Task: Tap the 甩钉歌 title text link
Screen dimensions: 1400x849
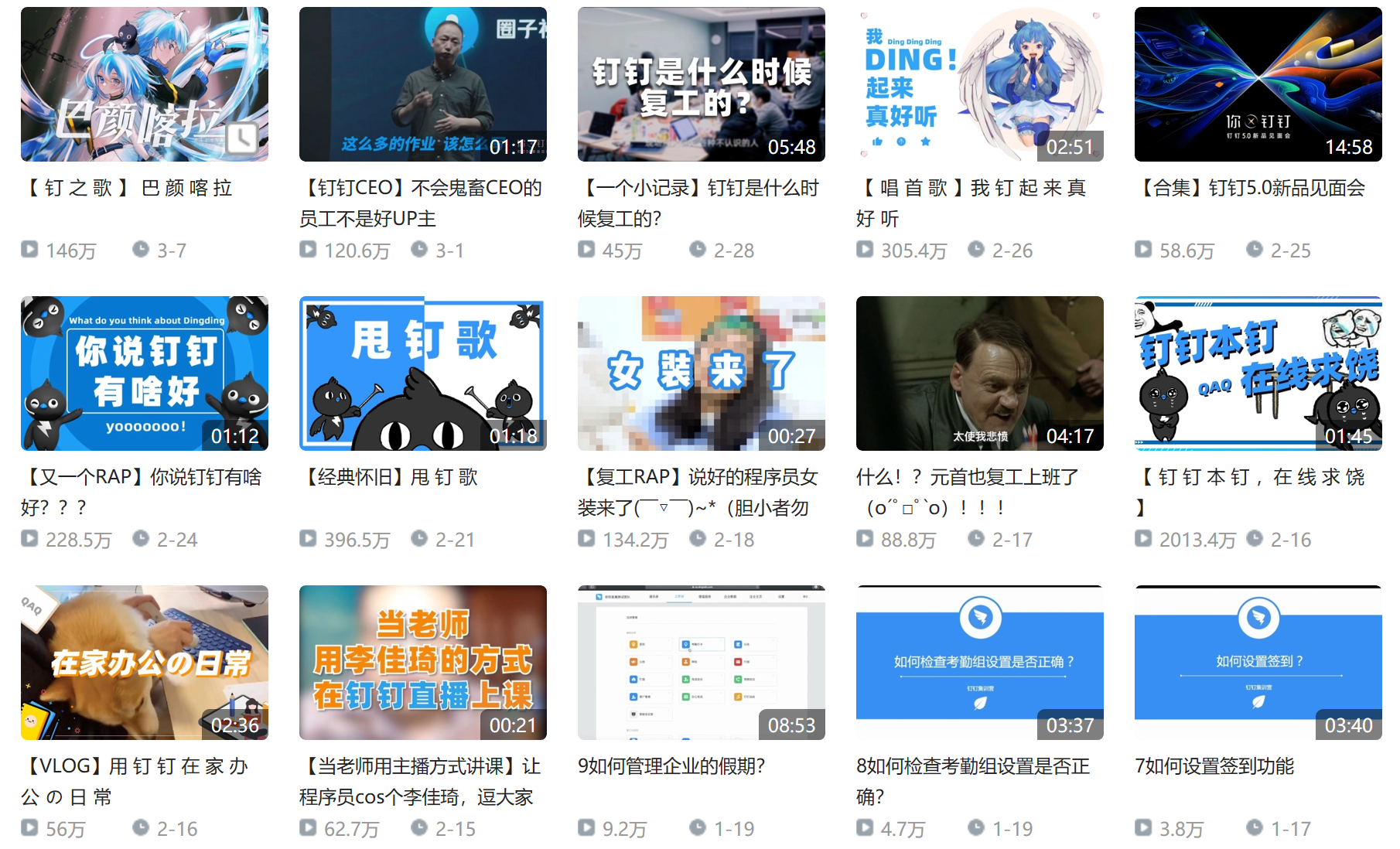Action: (x=390, y=477)
